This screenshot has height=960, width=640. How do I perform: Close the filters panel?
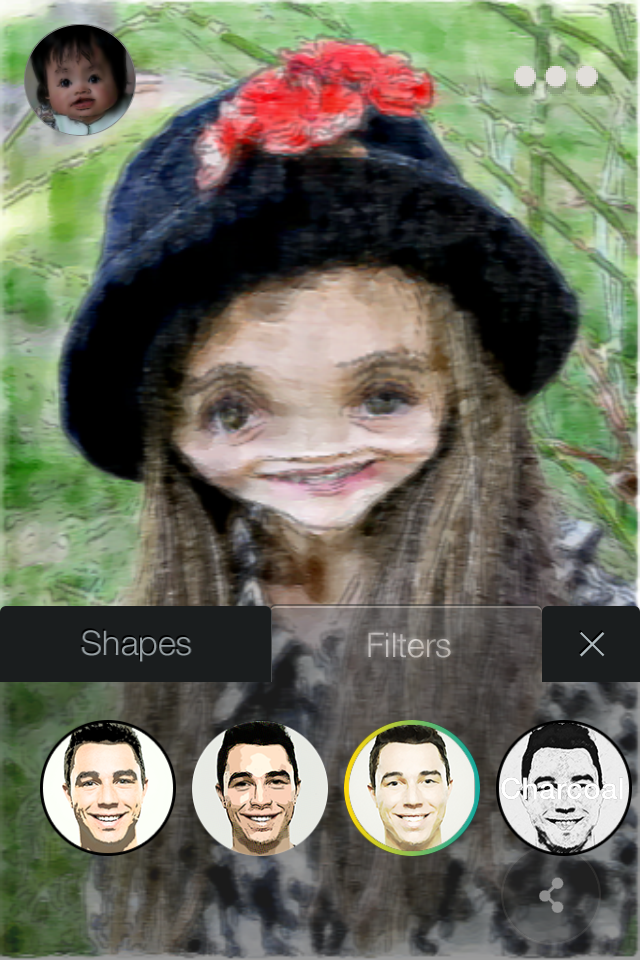click(x=591, y=645)
